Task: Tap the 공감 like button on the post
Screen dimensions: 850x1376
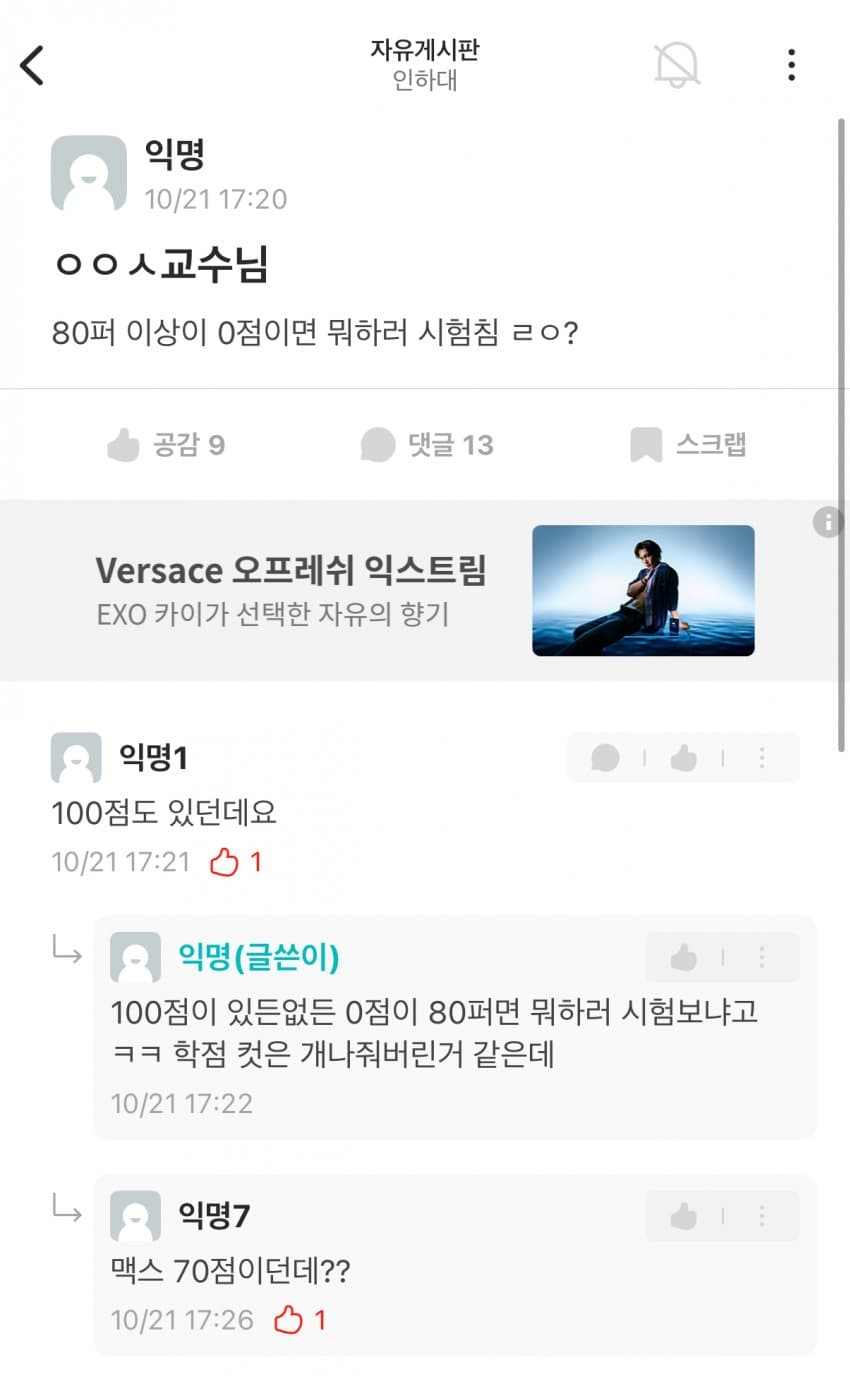Action: coord(166,444)
